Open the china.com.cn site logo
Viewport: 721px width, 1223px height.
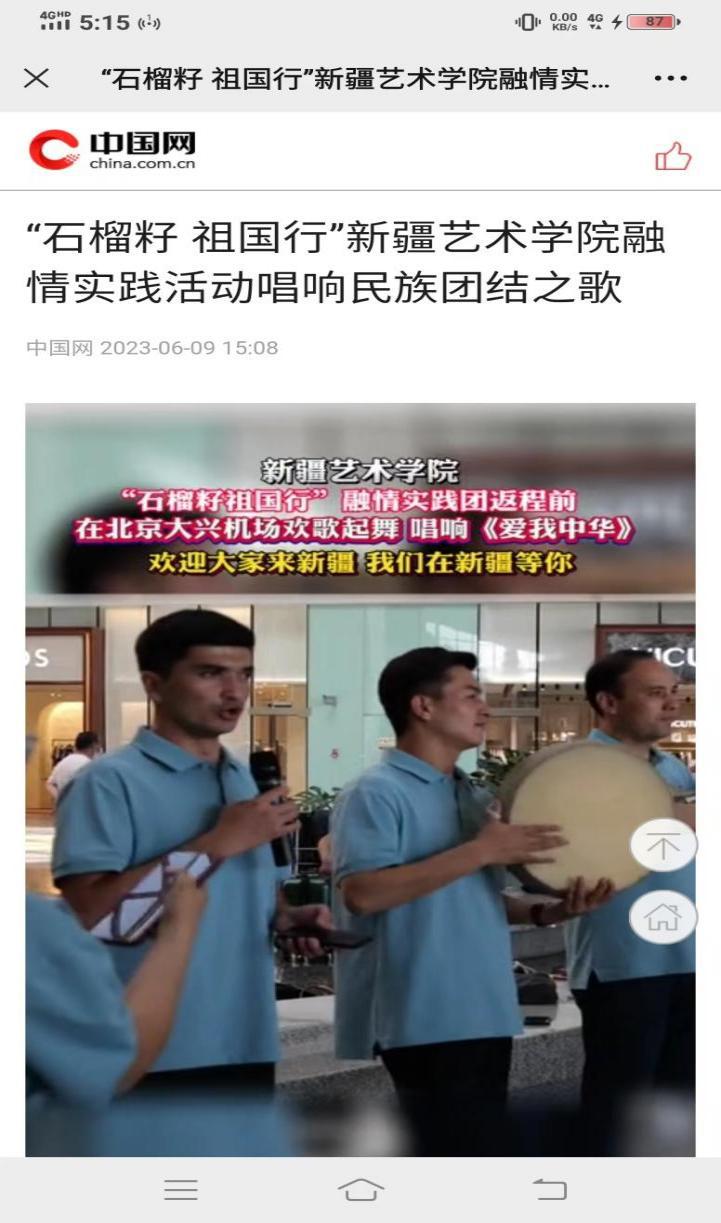(112, 150)
